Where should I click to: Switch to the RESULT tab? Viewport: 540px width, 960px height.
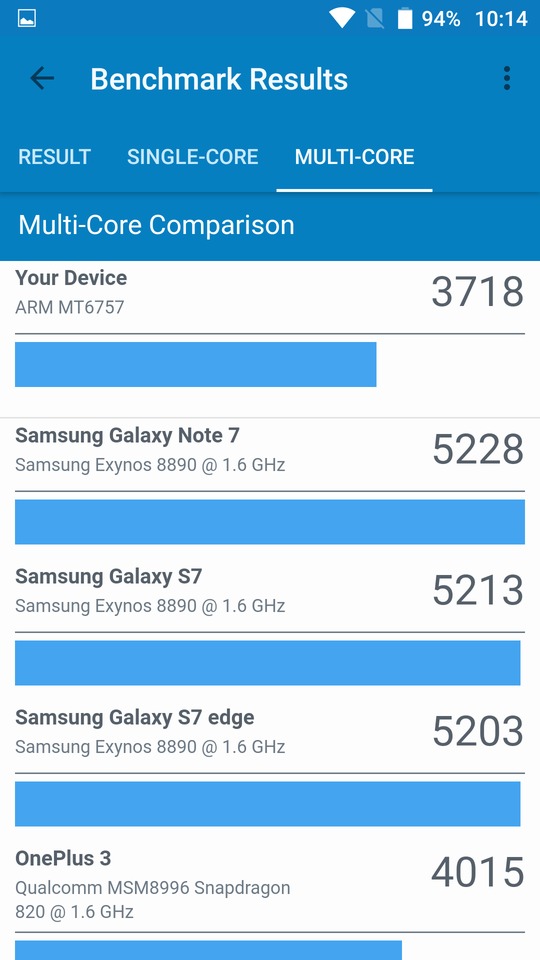(x=54, y=157)
